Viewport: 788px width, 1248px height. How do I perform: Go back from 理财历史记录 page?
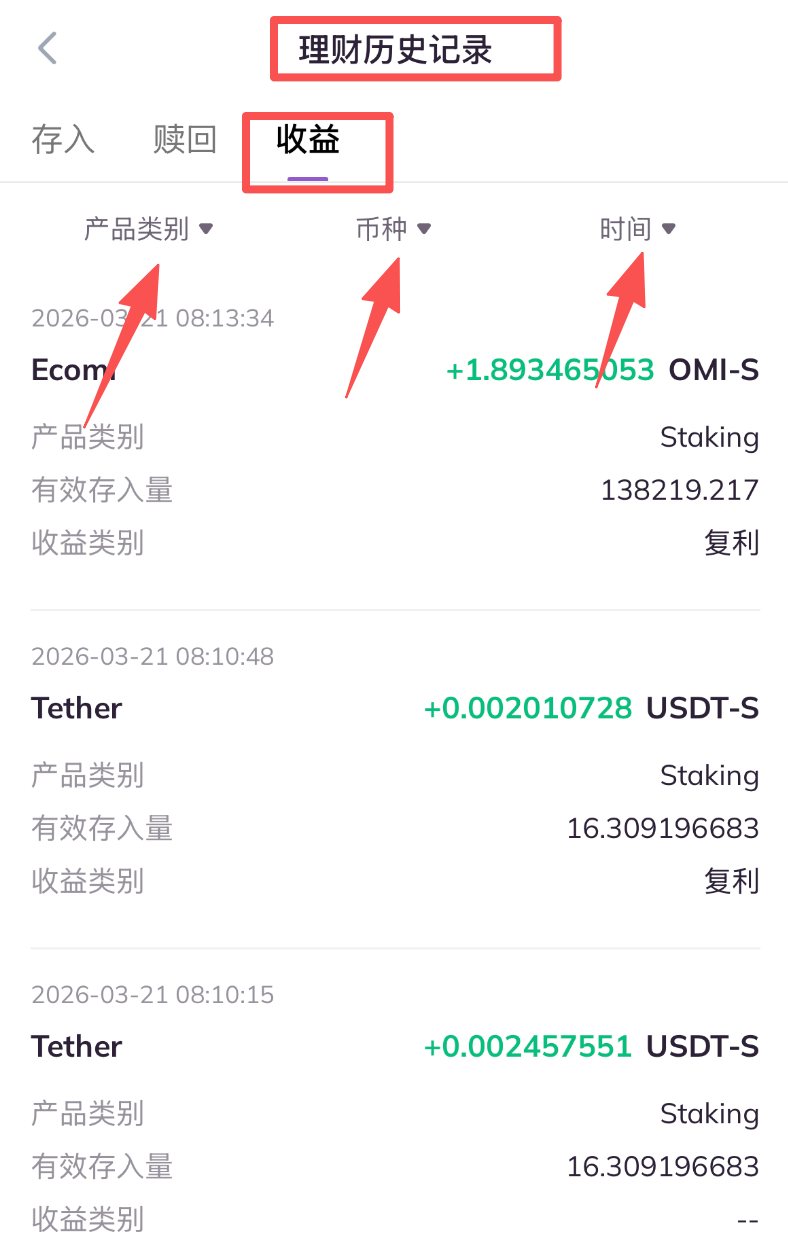(47, 48)
